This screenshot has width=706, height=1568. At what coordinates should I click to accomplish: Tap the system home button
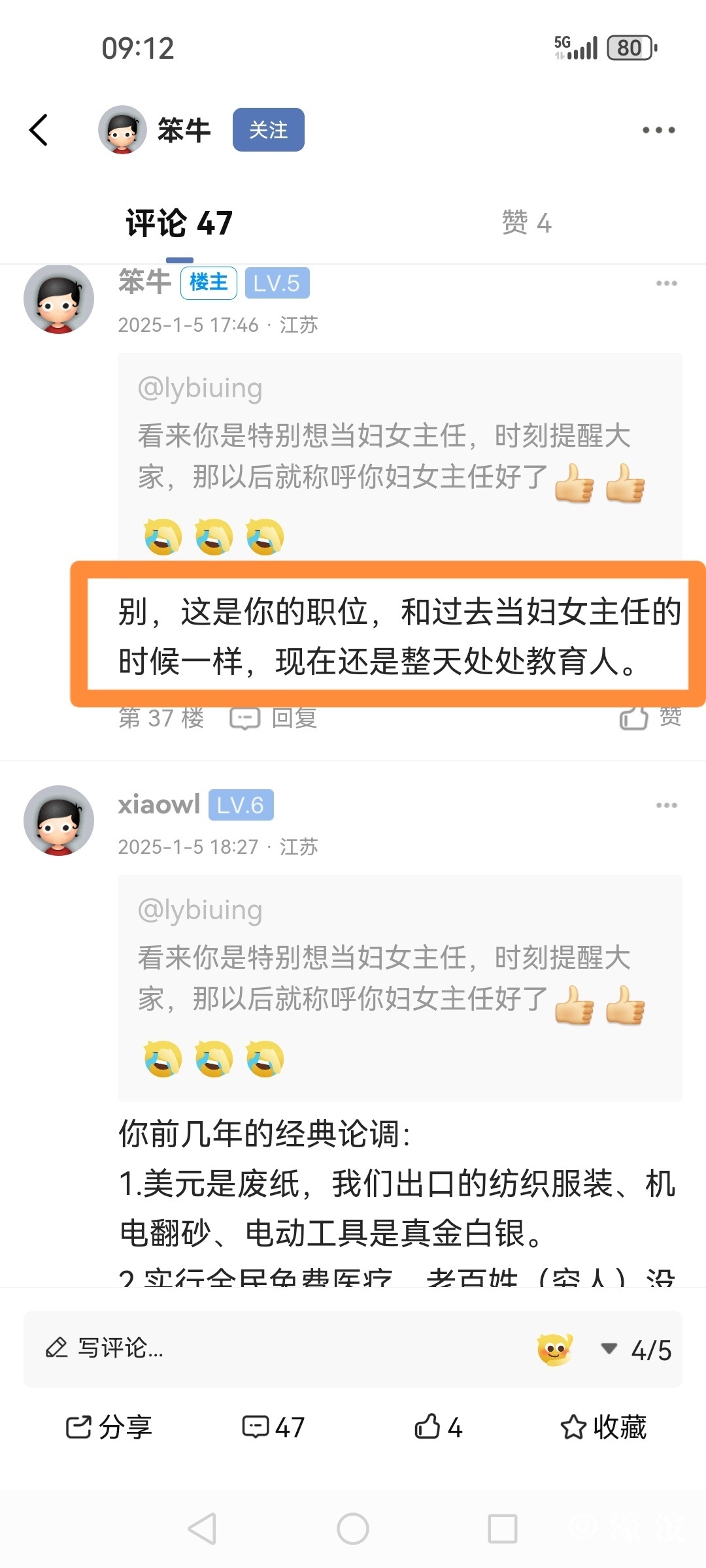coord(353,1529)
